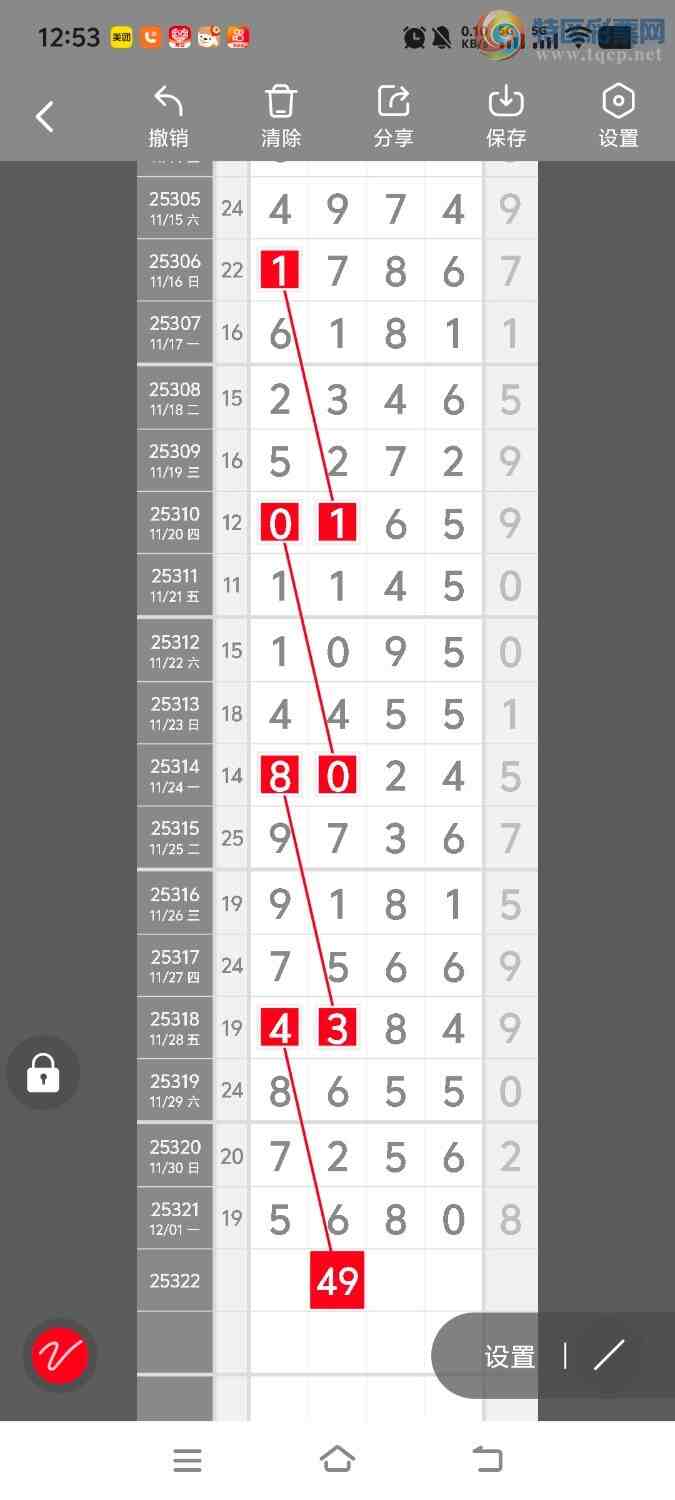Save the chart image (保存)
The width and height of the screenshot is (675, 1500).
coord(506,117)
